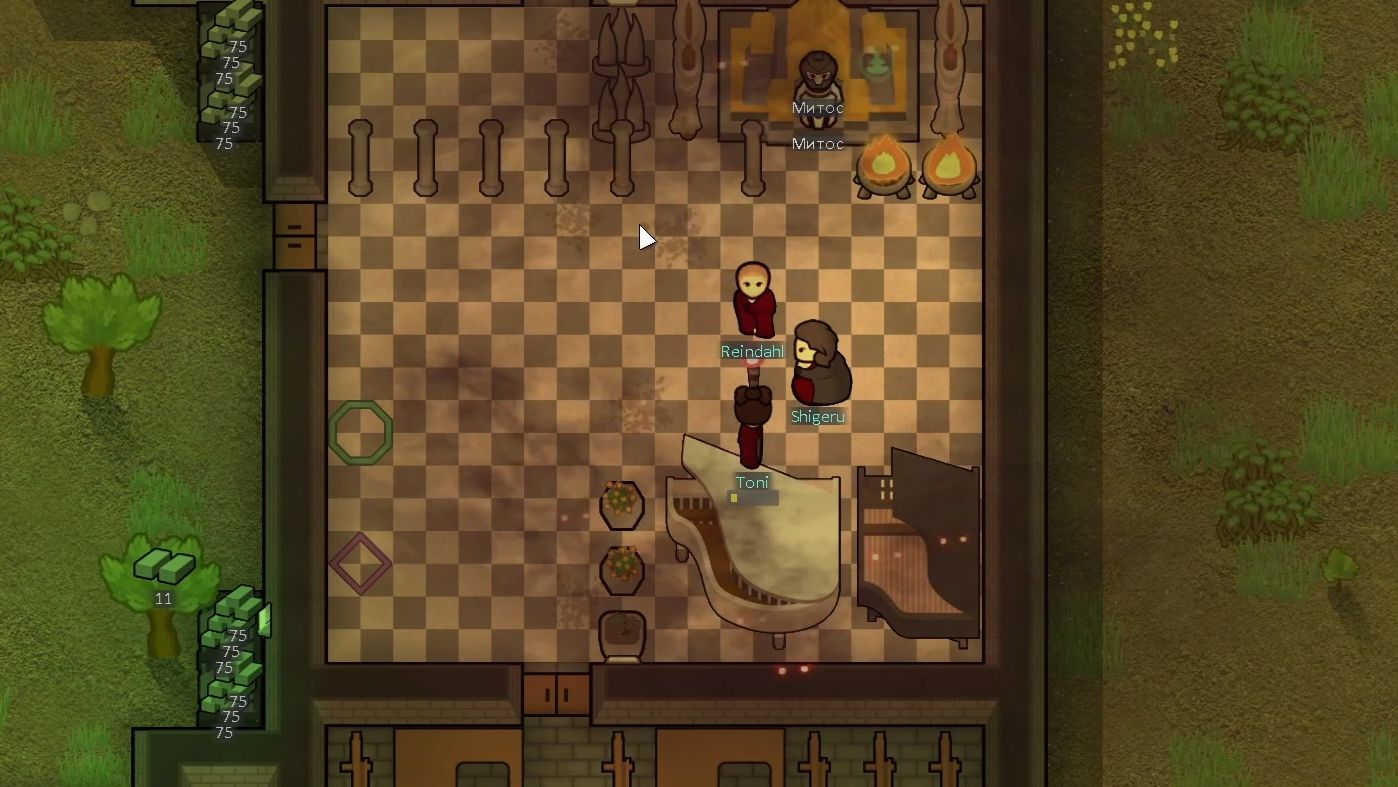Select the colonist Toni
This screenshot has height=787, width=1398.
point(751,427)
